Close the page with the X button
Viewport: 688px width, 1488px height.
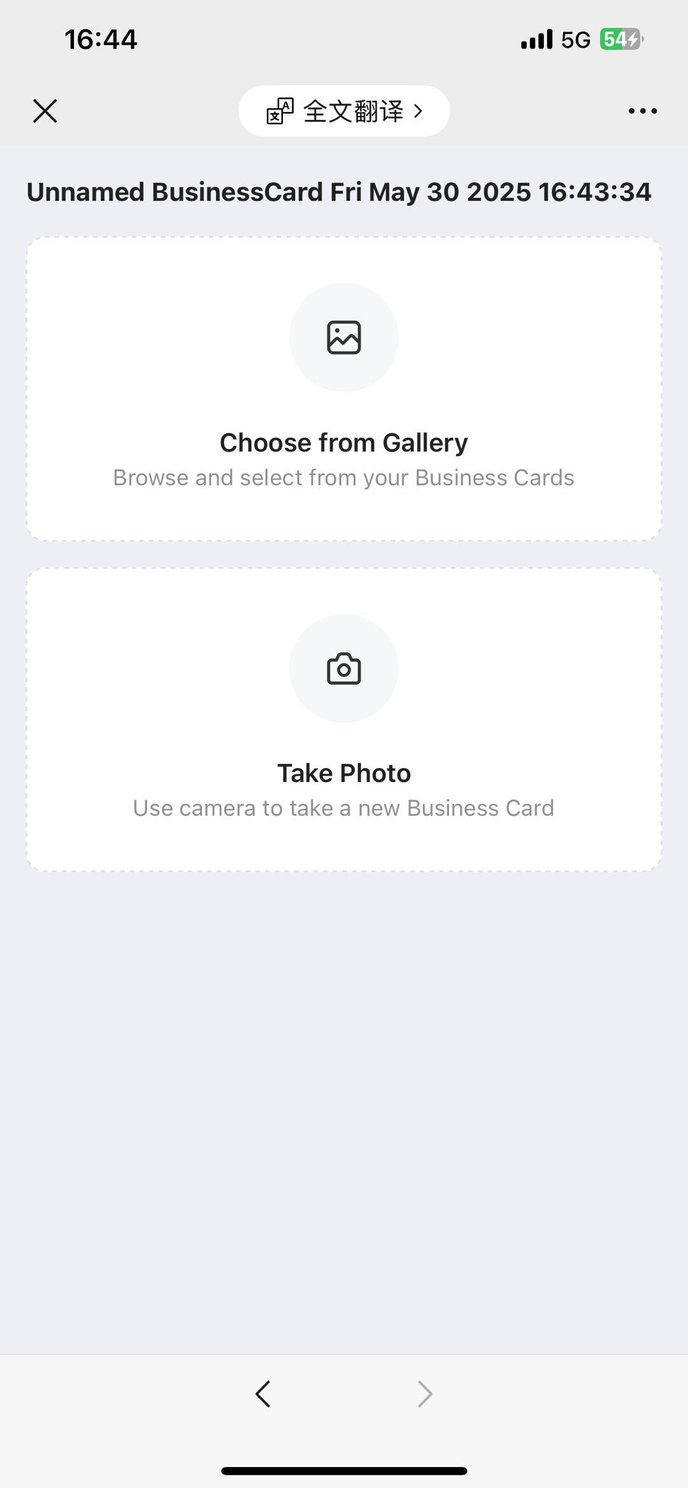tap(45, 111)
